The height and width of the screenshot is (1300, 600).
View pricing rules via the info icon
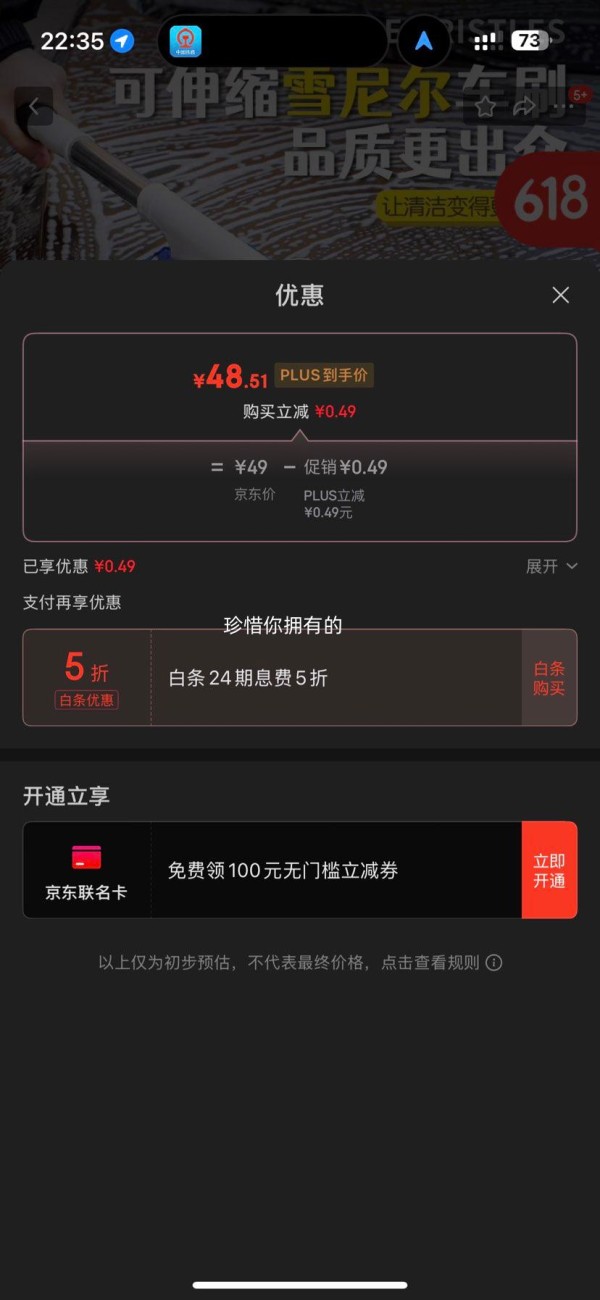(x=494, y=963)
